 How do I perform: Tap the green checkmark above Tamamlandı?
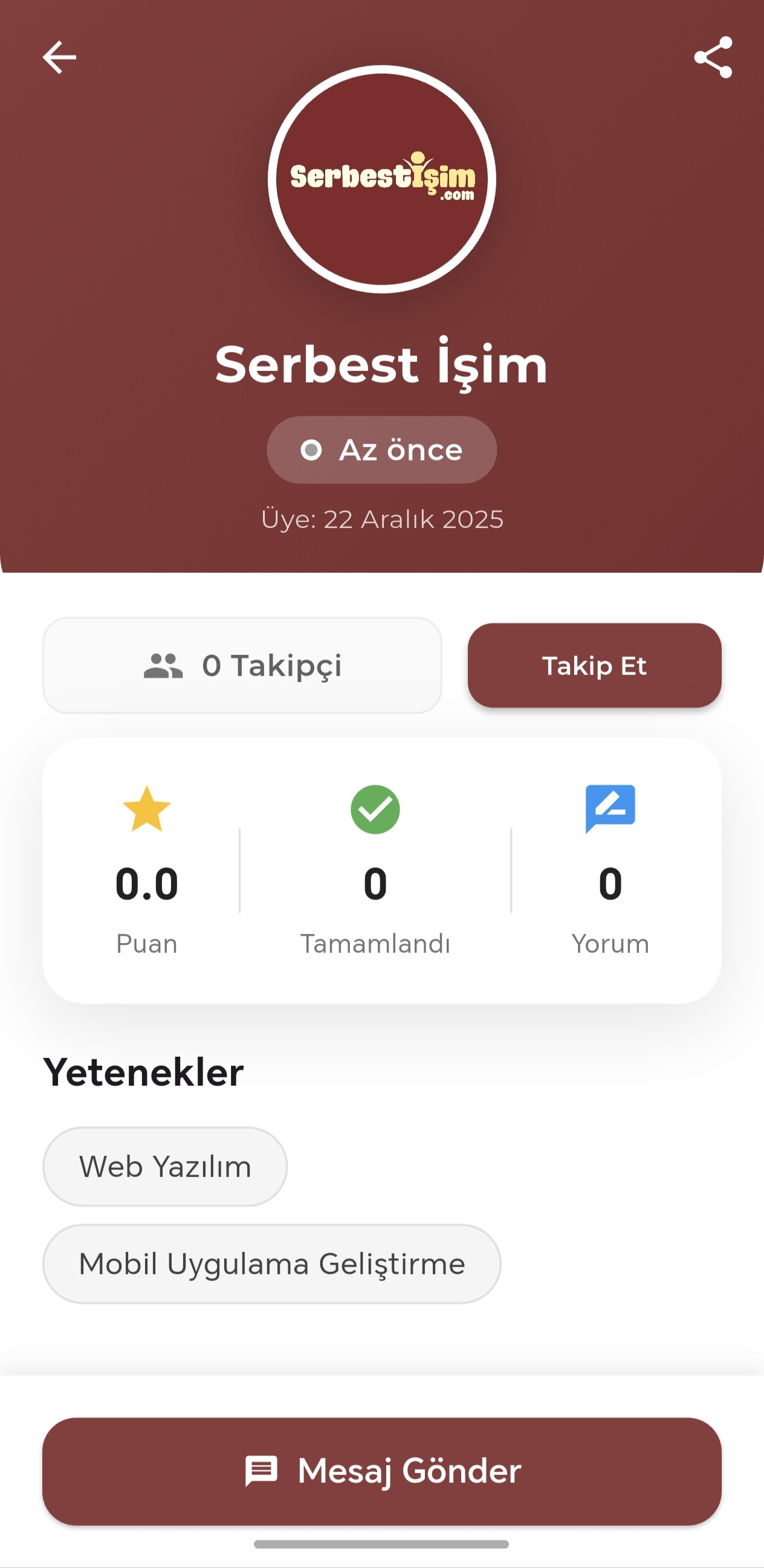pos(375,808)
